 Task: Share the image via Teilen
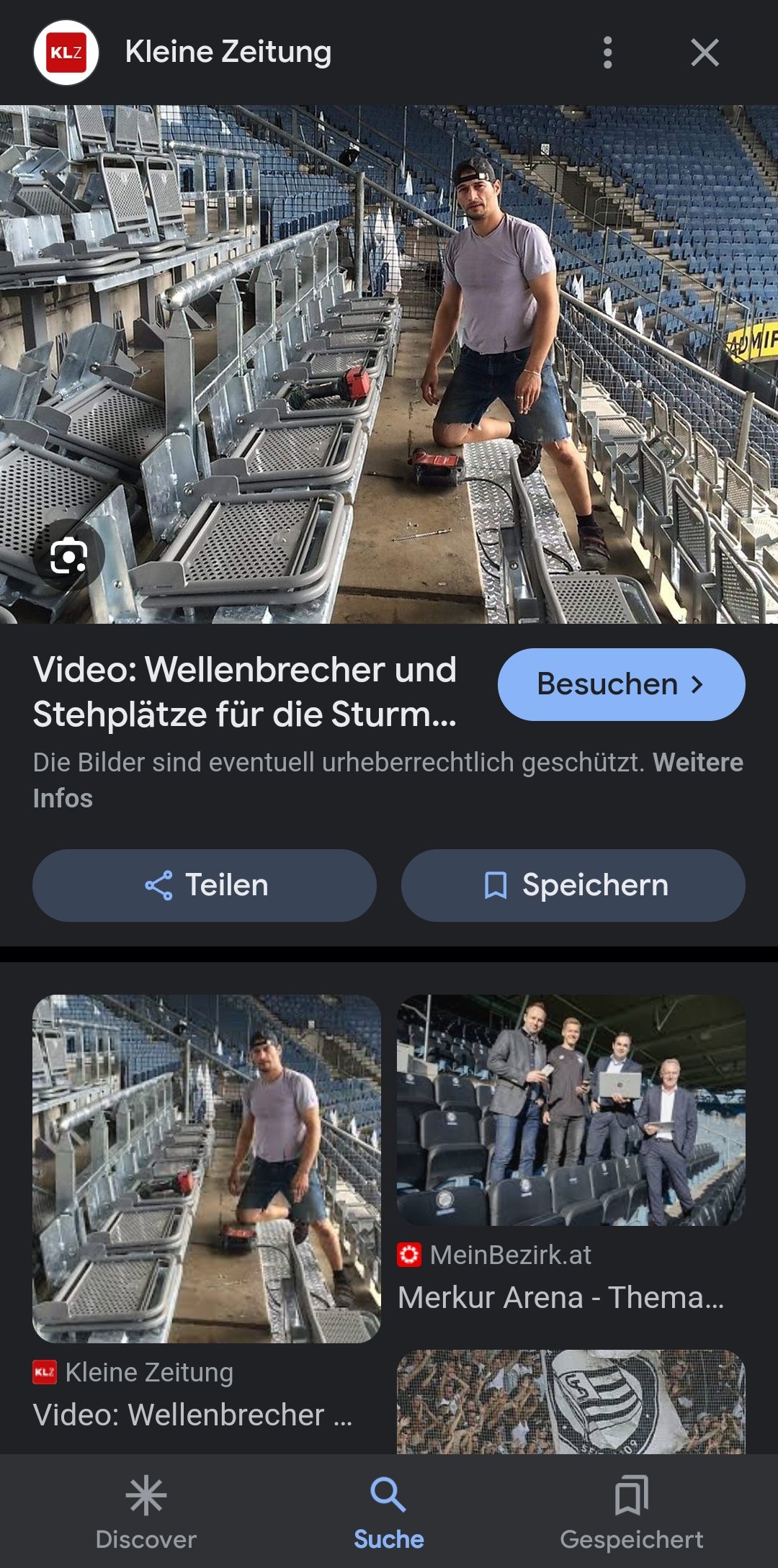(x=205, y=885)
